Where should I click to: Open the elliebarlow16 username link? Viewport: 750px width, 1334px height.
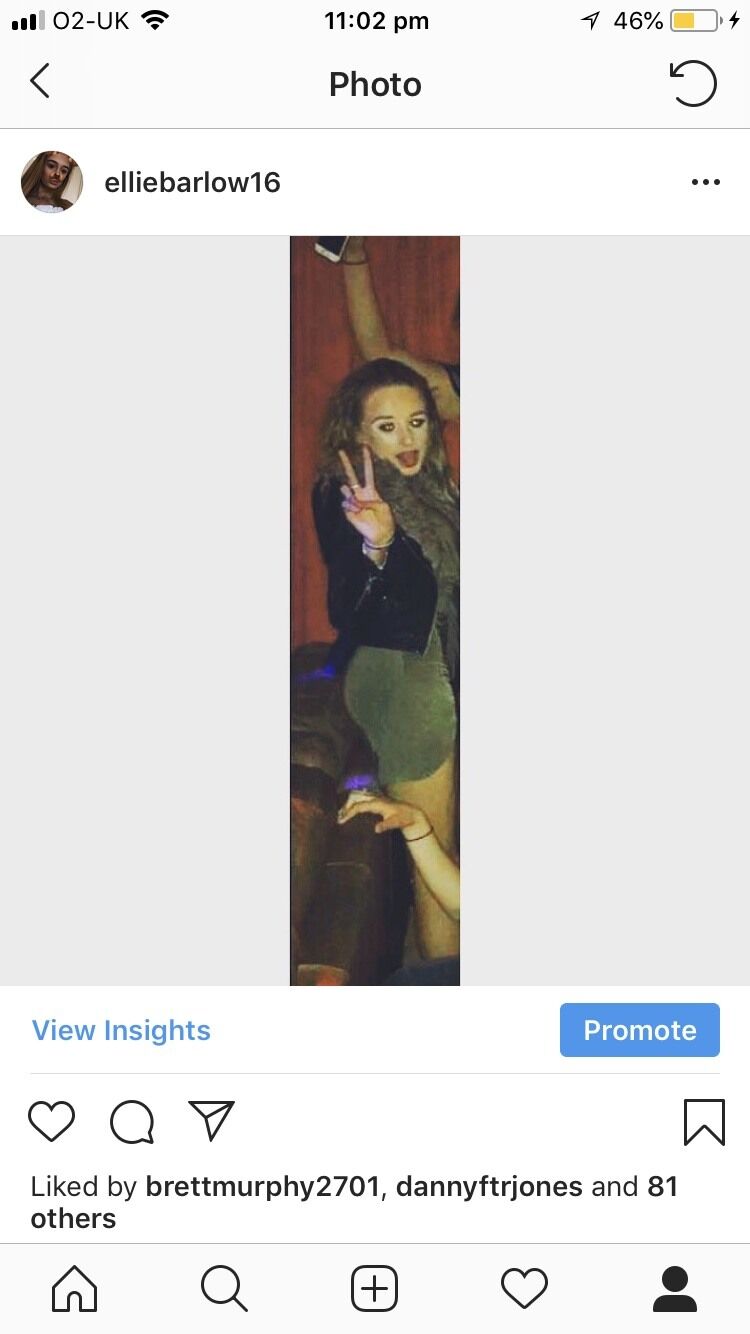pyautogui.click(x=192, y=182)
